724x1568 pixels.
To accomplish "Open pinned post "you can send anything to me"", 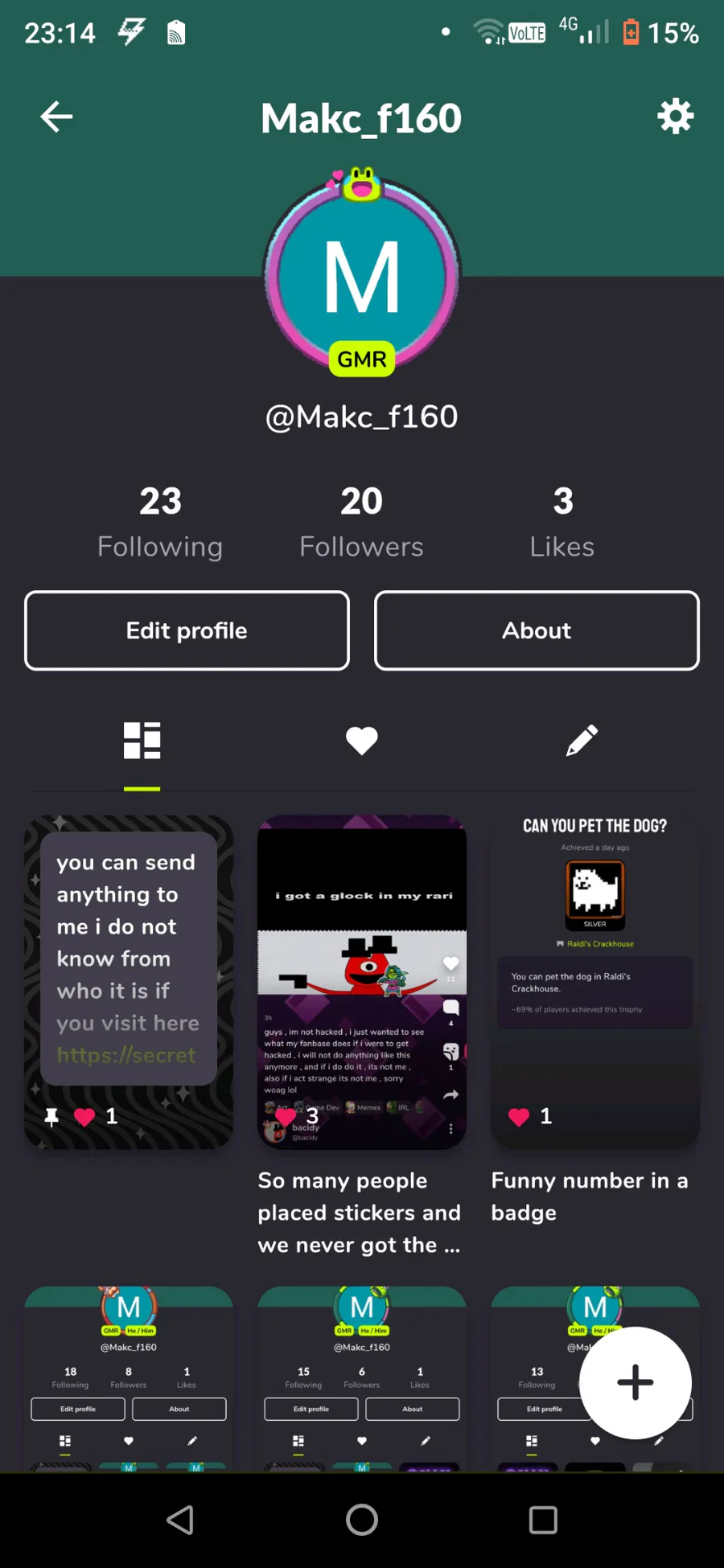I will click(x=129, y=983).
